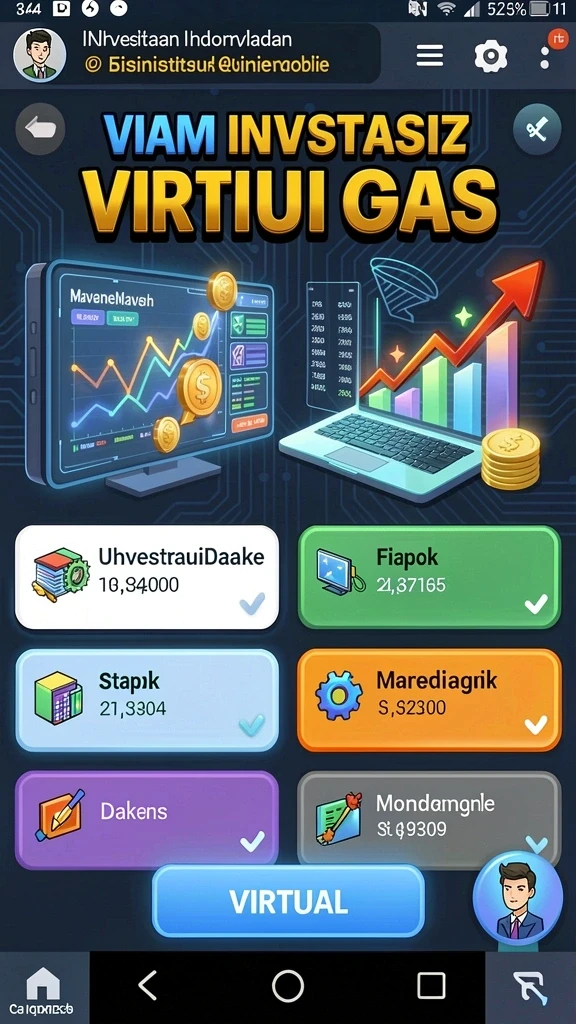The width and height of the screenshot is (576, 1024).
Task: Tap the round tools icon beside the title
Action: pos(537,129)
